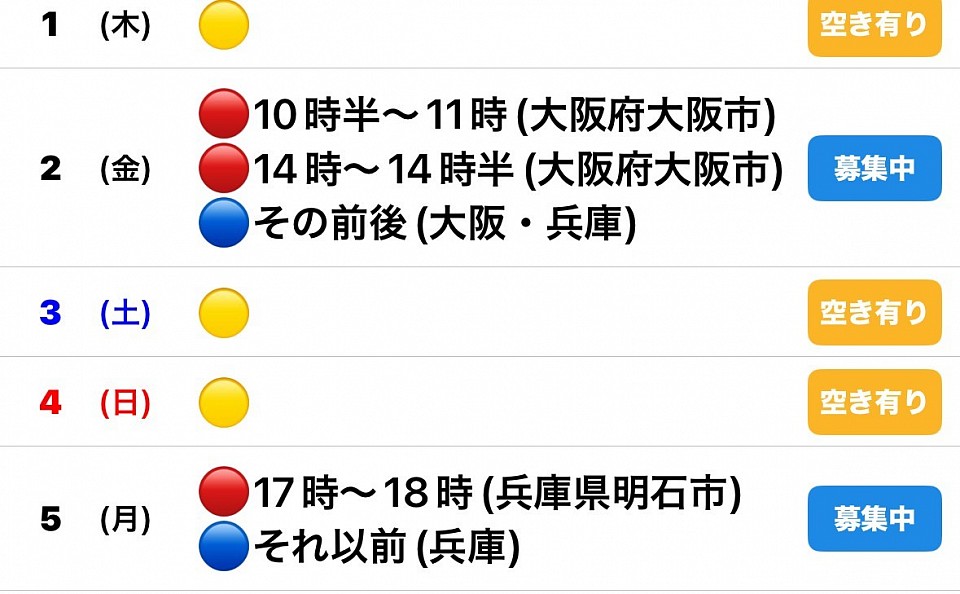Tap 空き有り button for day 1 (木)

pyautogui.click(x=874, y=25)
